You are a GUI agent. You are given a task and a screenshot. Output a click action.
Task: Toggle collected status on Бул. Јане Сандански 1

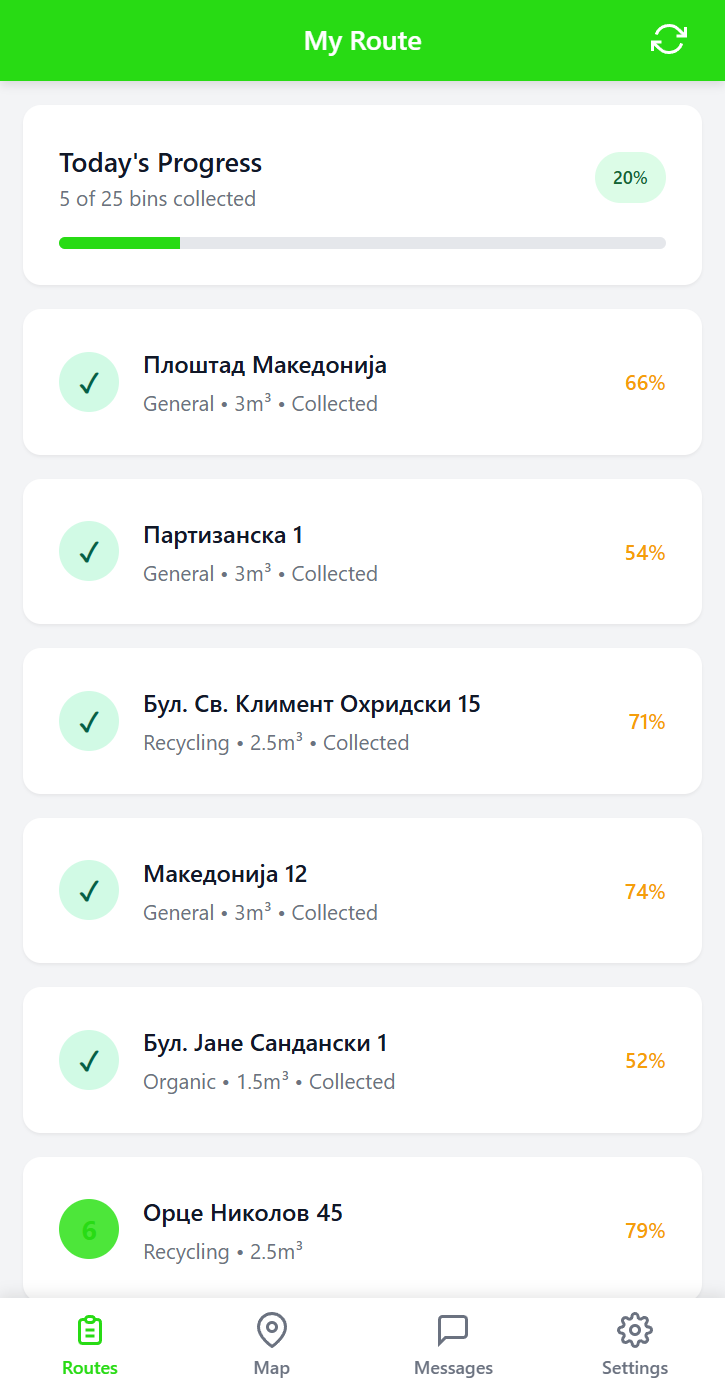pyautogui.click(x=89, y=1060)
